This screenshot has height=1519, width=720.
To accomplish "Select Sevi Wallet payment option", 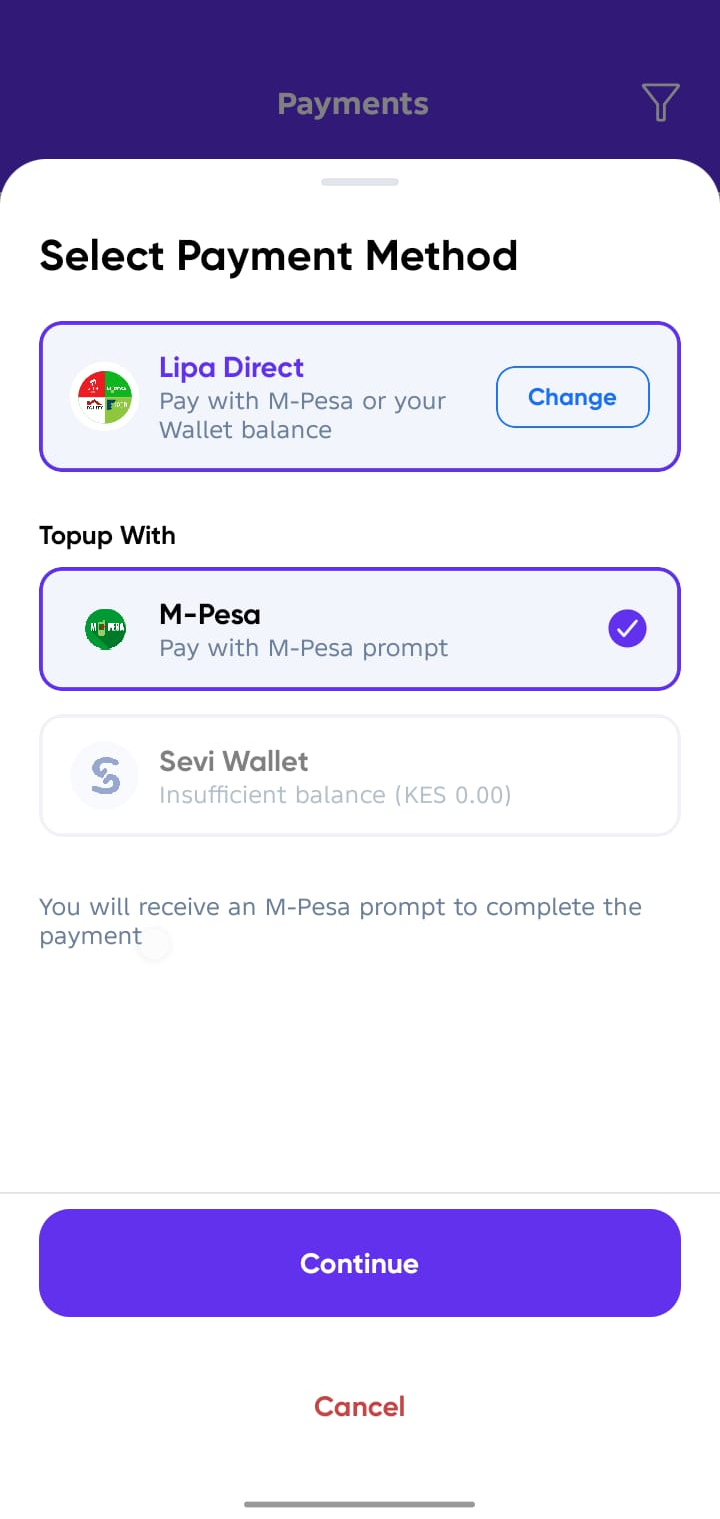I will 360,775.
